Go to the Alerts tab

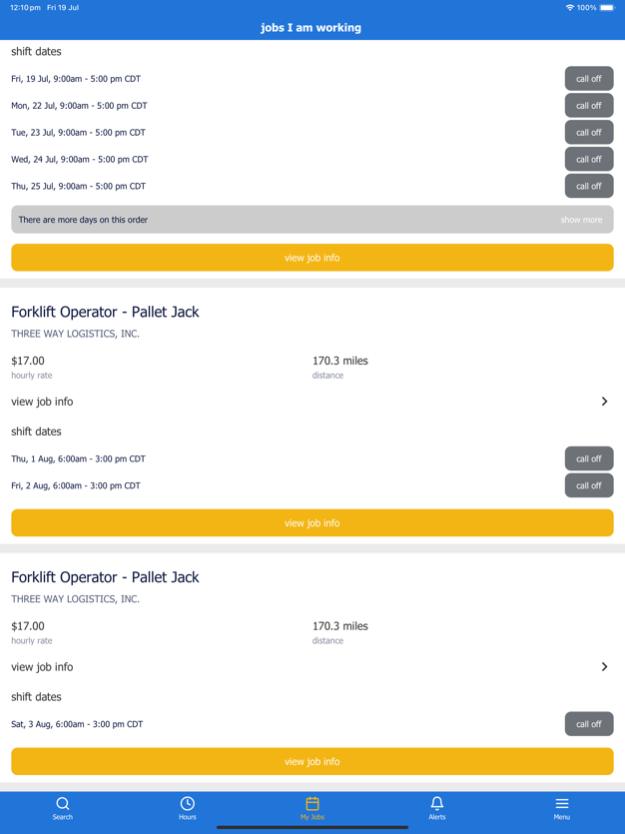(437, 808)
